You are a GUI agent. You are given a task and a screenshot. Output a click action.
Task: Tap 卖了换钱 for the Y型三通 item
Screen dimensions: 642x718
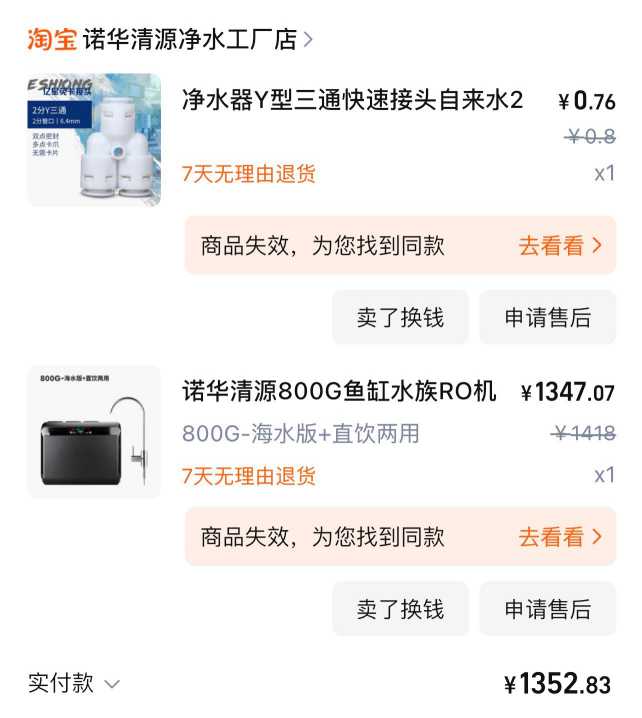pos(400,318)
